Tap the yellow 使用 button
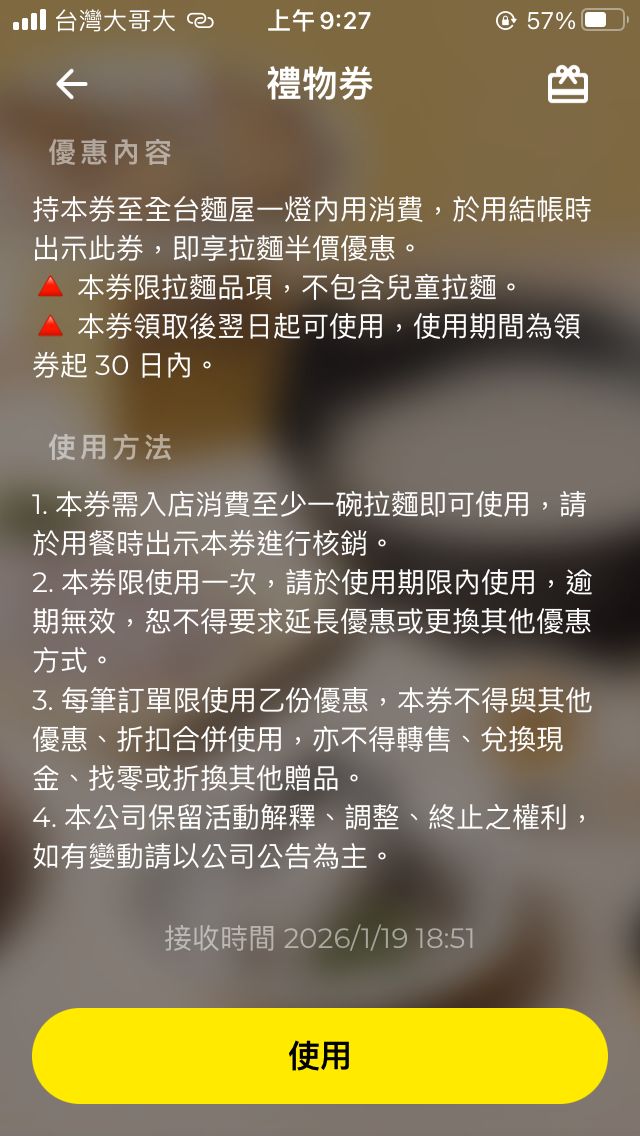The image size is (640, 1136). pyautogui.click(x=320, y=1055)
